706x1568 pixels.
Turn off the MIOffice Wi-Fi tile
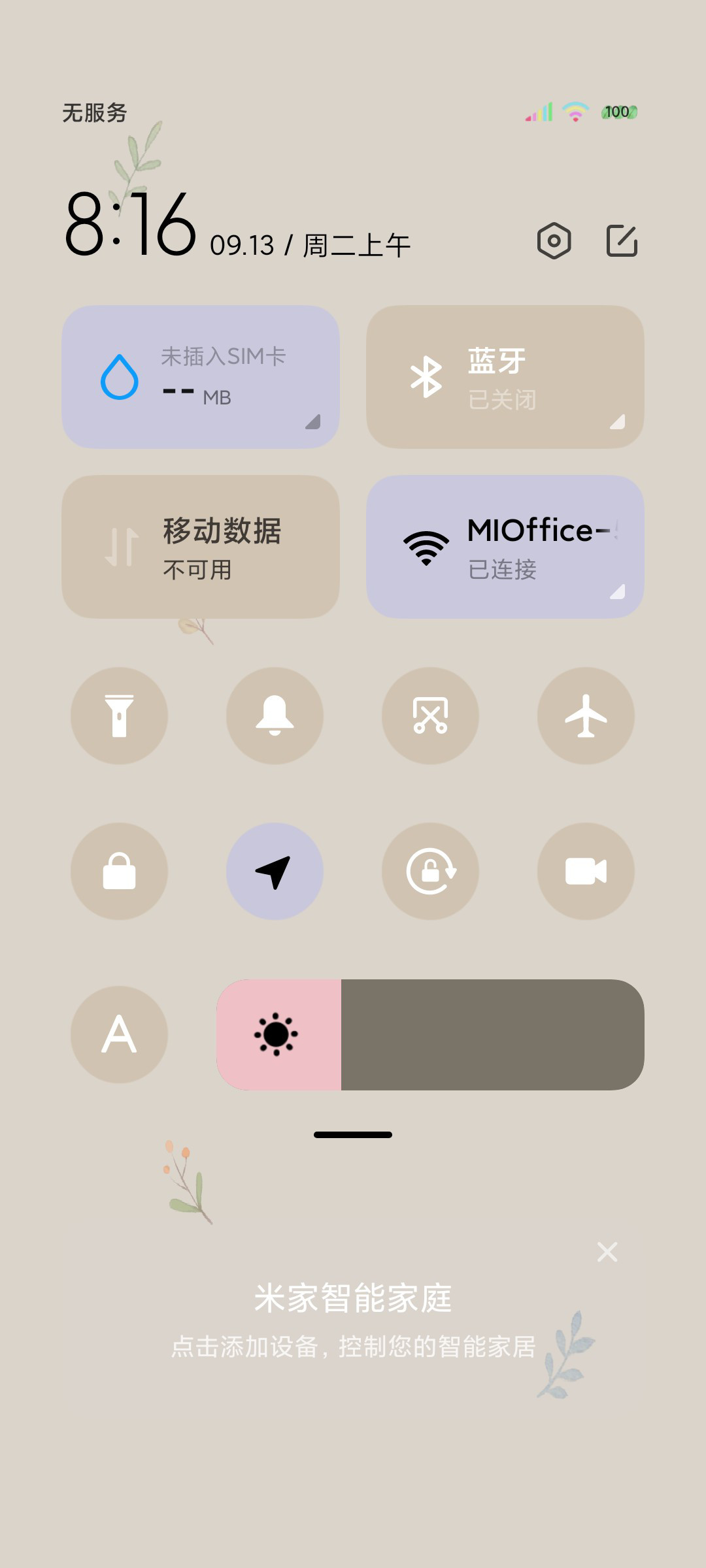click(505, 547)
